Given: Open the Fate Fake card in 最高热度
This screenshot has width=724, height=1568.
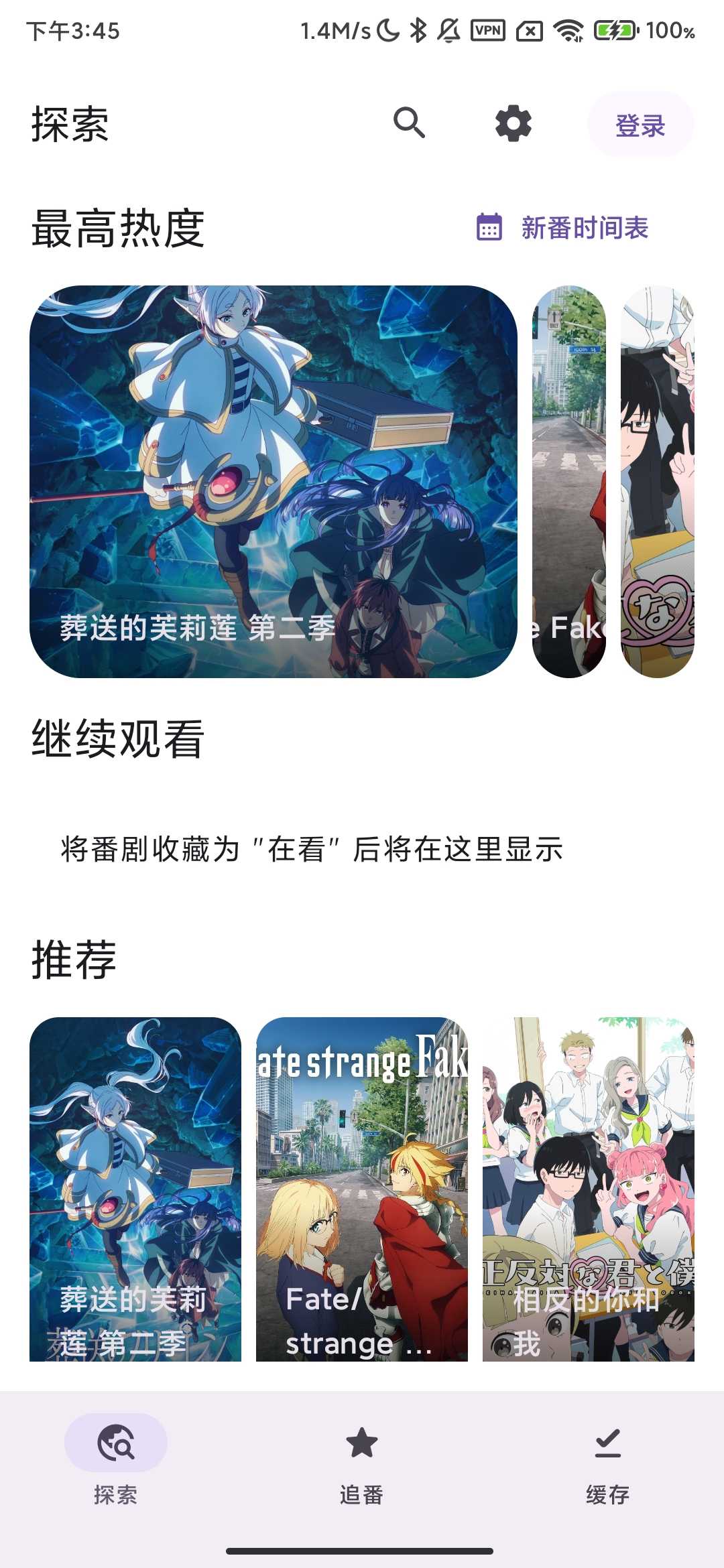Looking at the screenshot, I should pyautogui.click(x=569, y=481).
